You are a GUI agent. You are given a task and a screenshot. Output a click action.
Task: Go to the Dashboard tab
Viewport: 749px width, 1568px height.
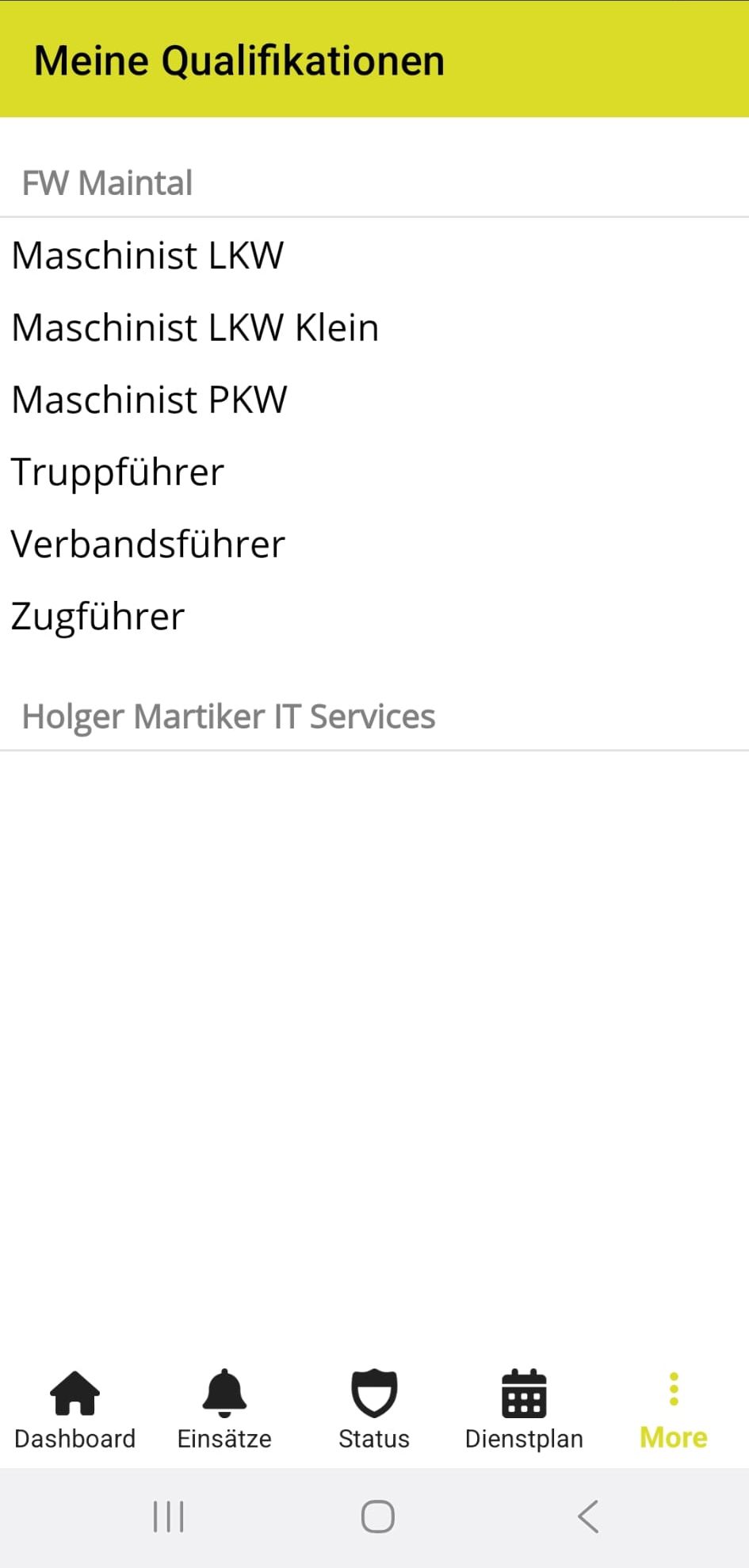coord(75,1409)
